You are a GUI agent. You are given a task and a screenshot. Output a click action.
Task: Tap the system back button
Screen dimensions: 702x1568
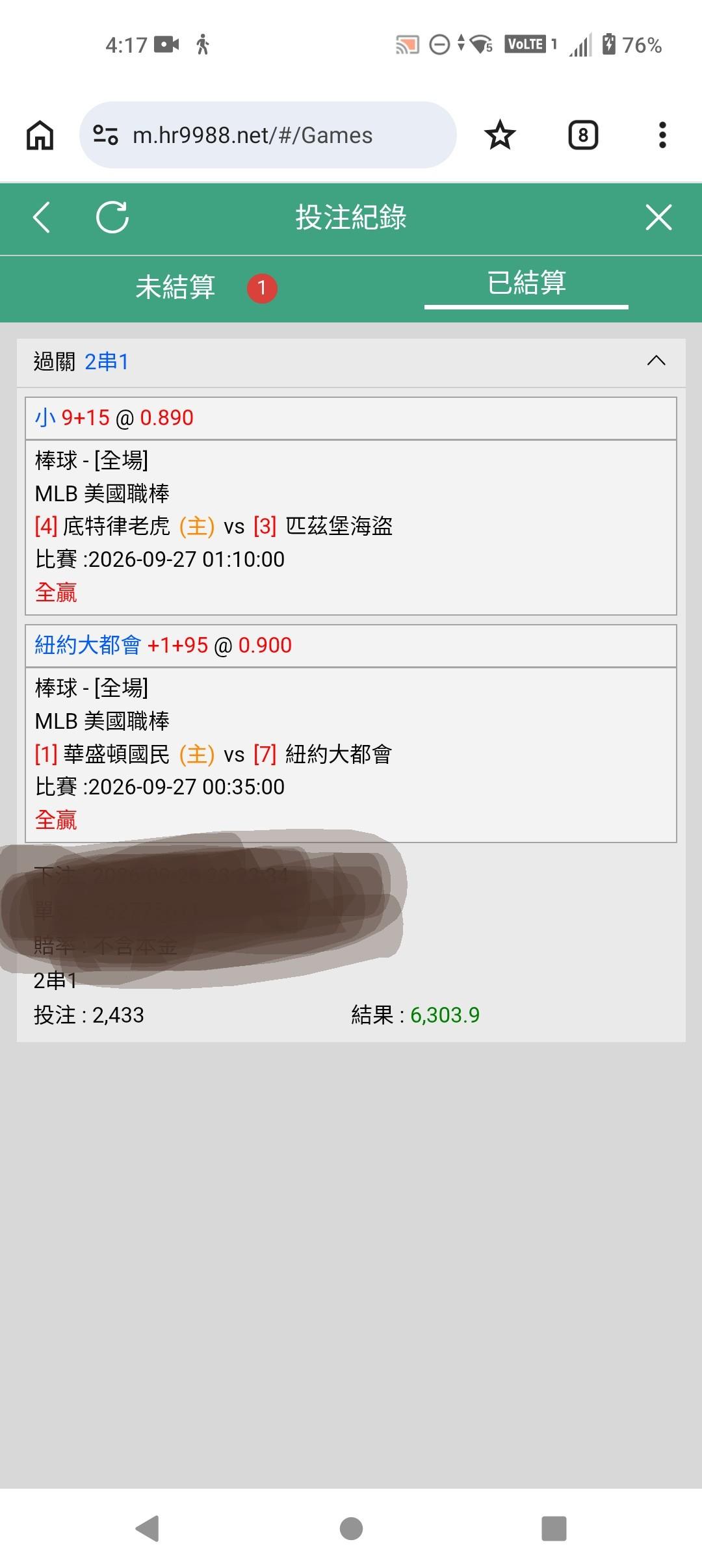(x=148, y=1528)
